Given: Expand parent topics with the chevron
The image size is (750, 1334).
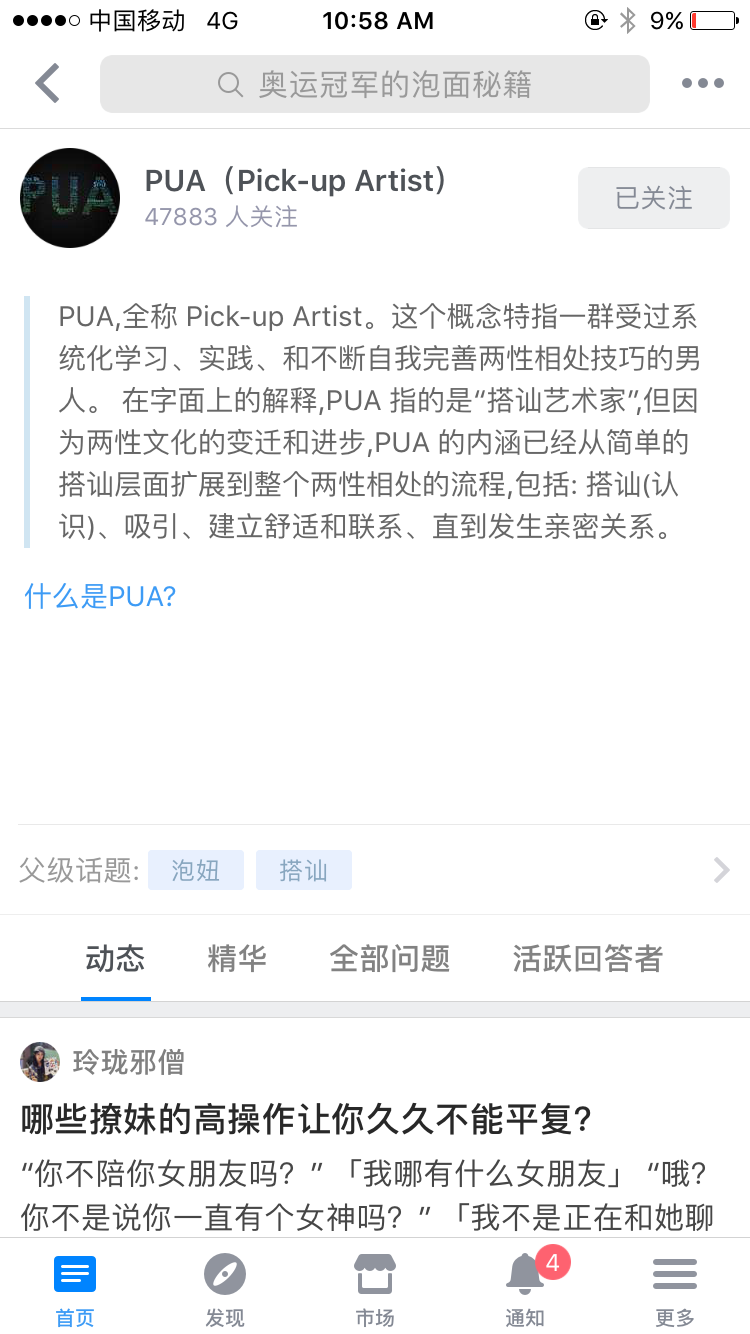Looking at the screenshot, I should coord(721,870).
